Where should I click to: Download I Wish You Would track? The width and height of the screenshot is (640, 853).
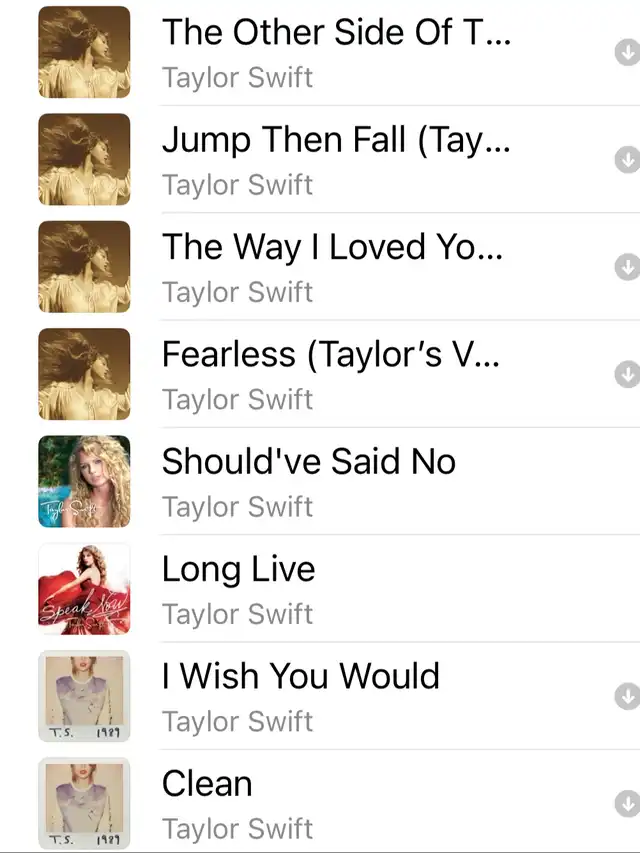point(627,695)
